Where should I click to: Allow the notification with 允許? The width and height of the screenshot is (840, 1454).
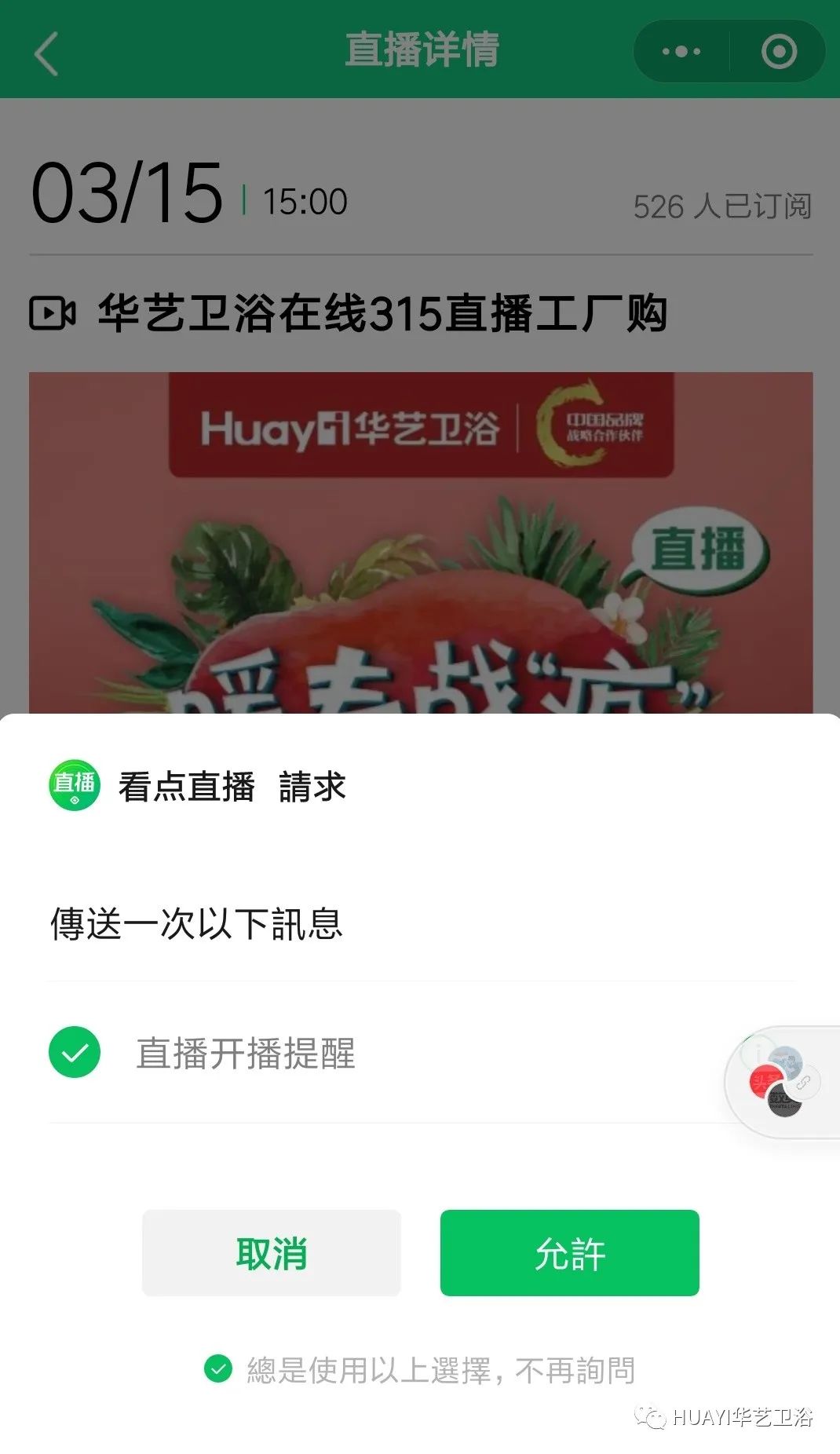click(569, 1253)
